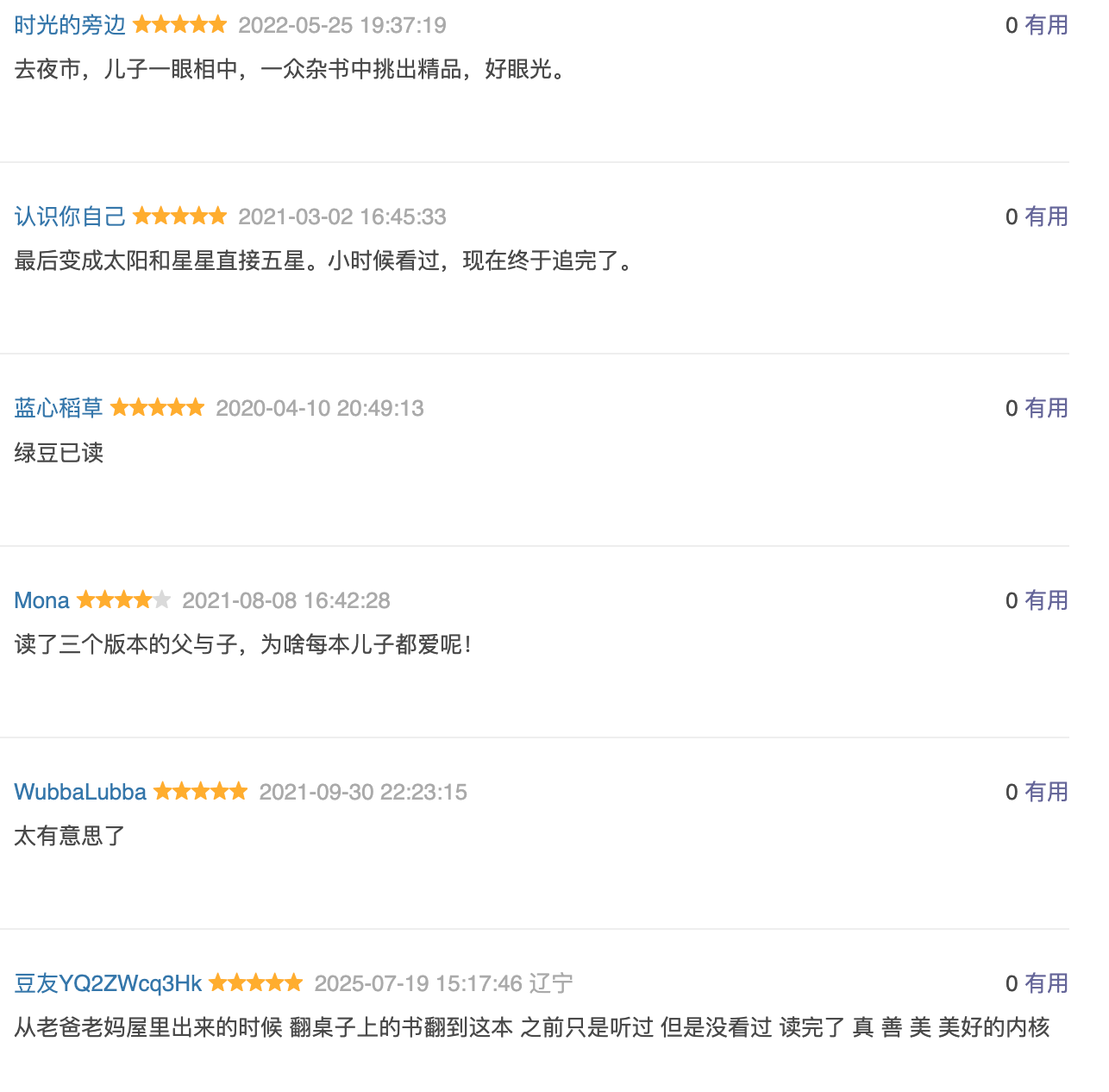Tap 有用 beside 蓝心稻草's comment
Viewport: 1109px width, 1092px height.
click(x=1046, y=408)
